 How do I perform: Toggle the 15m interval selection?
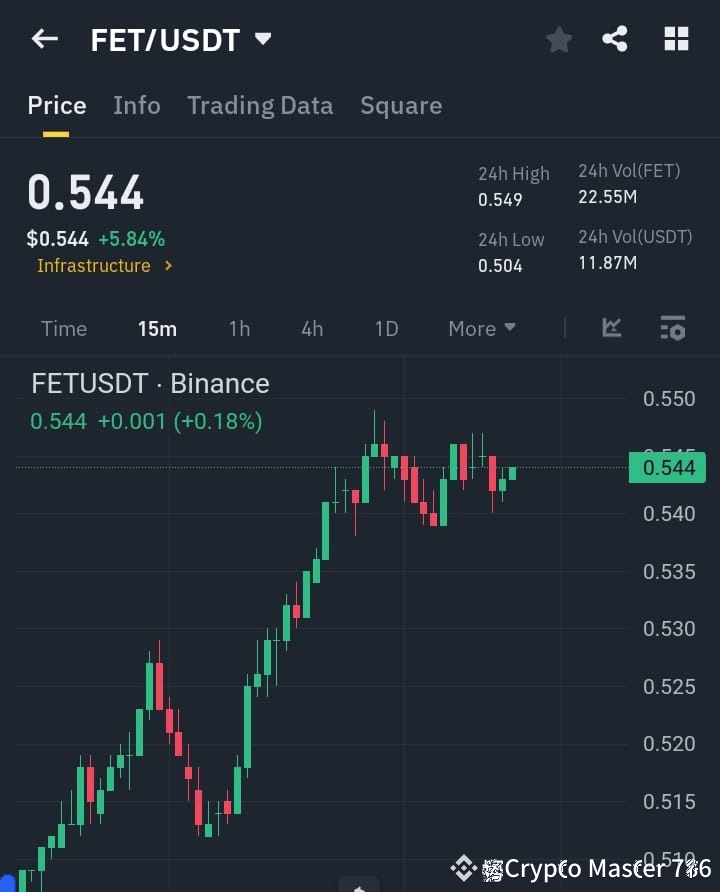point(157,328)
